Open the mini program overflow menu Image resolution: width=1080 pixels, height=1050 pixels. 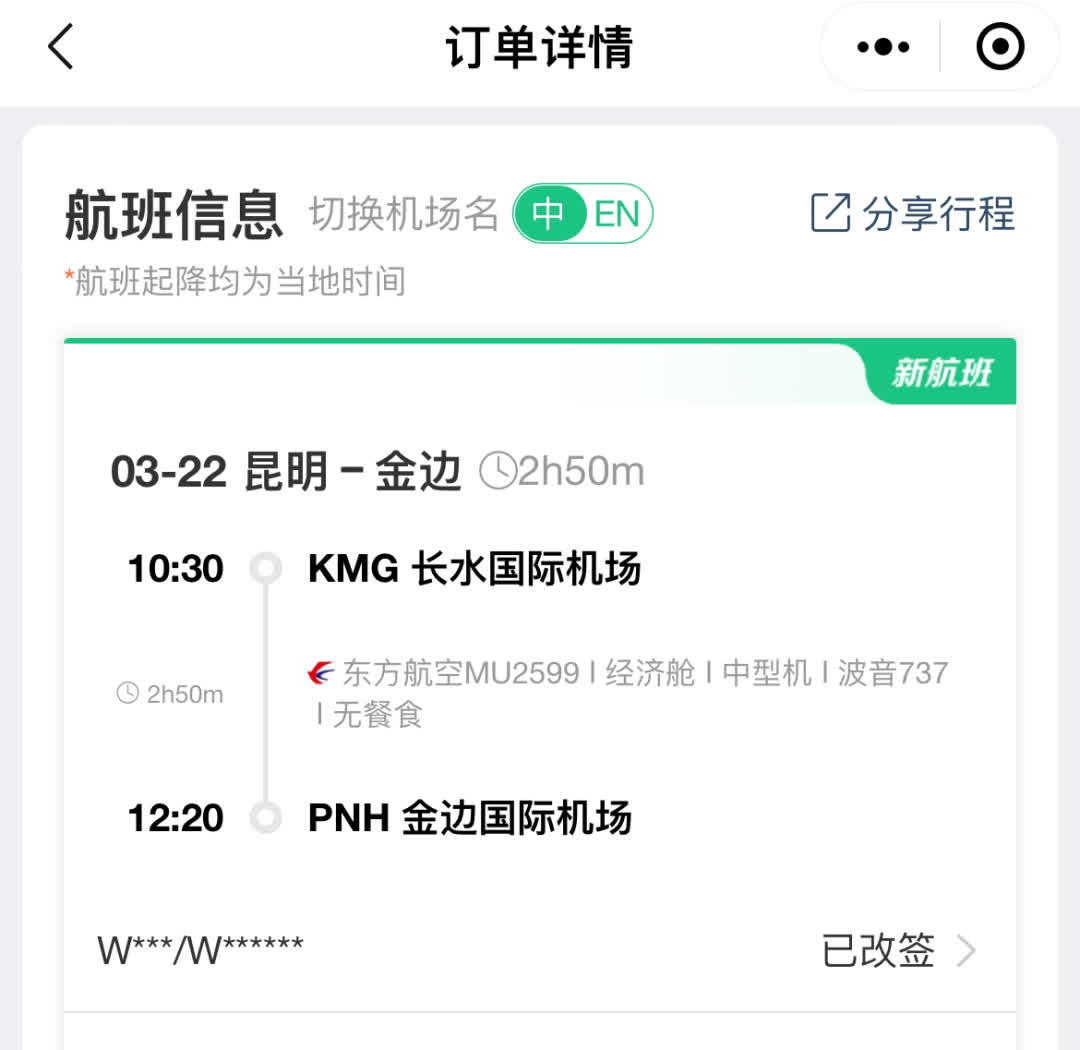point(883,47)
